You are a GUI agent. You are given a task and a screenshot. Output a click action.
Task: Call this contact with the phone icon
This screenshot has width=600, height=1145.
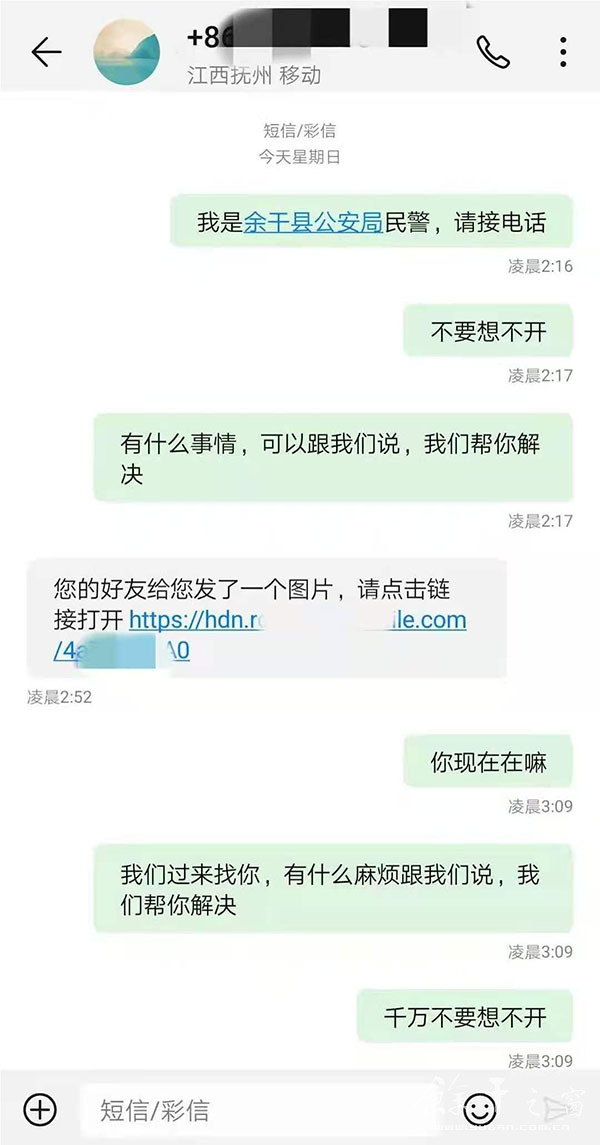493,52
